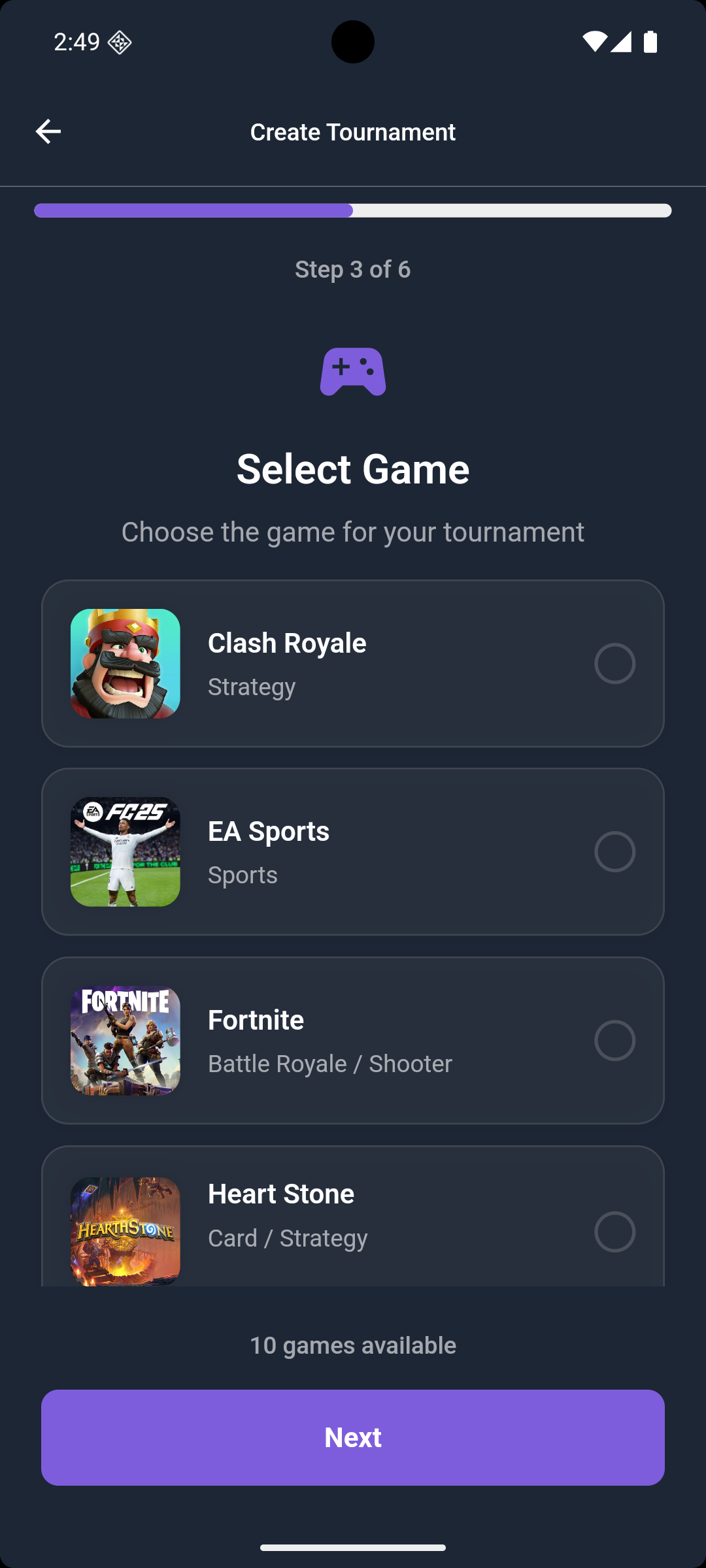Select the EA Sports radio button

pos(615,851)
